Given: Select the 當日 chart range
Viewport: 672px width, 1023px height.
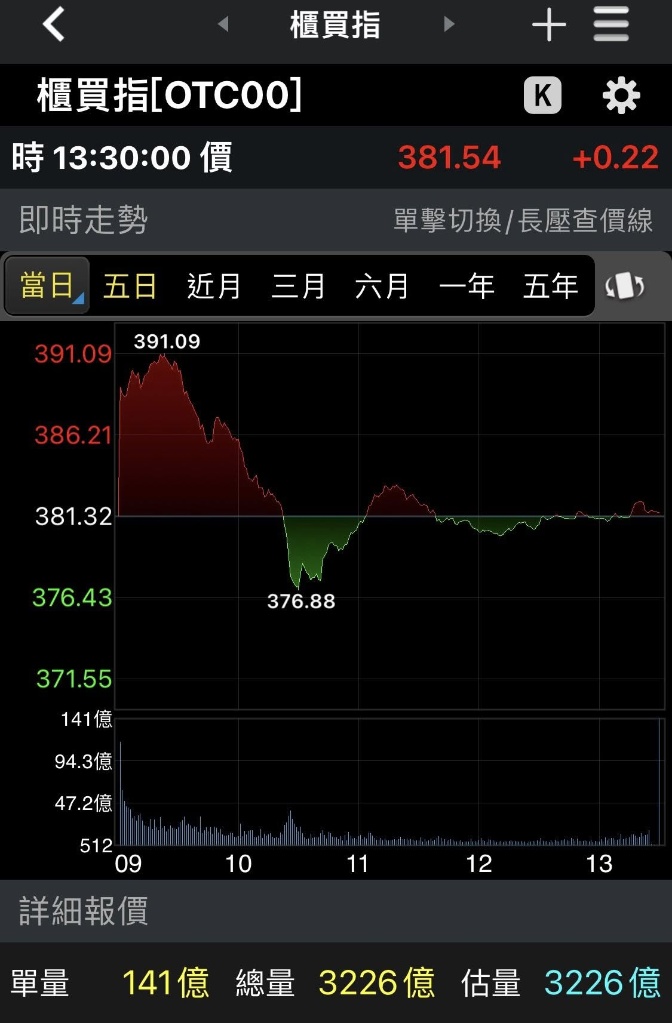Looking at the screenshot, I should coord(47,287).
